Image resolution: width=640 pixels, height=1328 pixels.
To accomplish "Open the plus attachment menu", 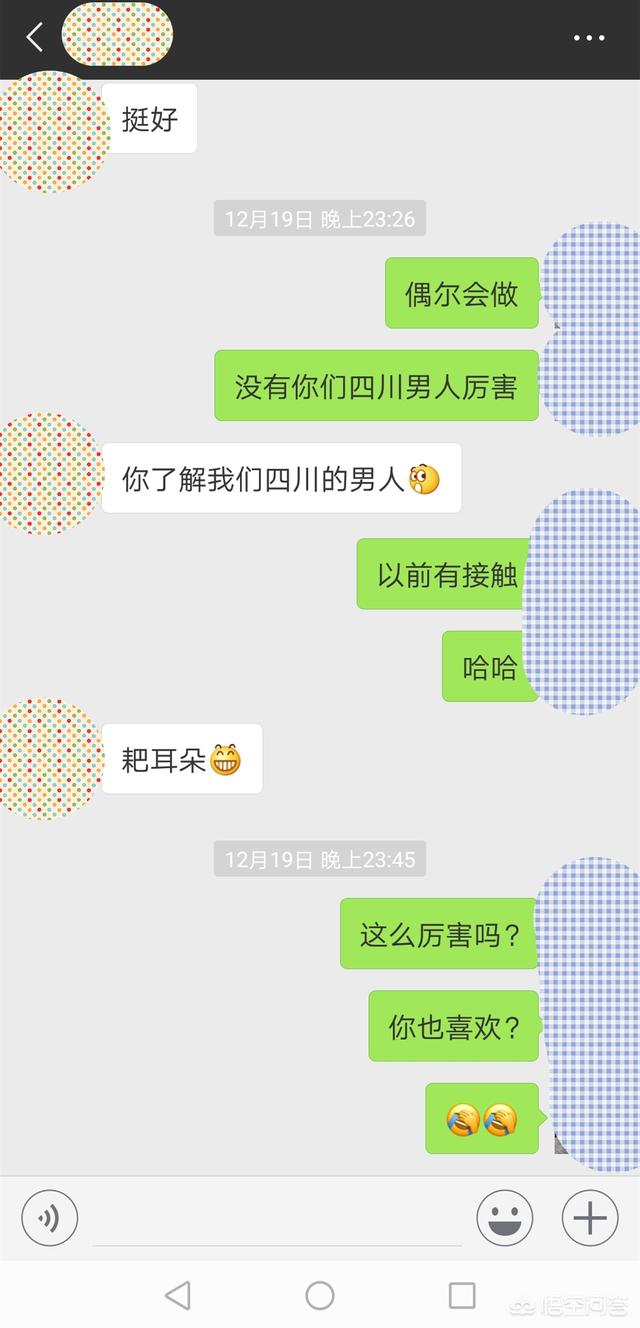I will 590,1218.
